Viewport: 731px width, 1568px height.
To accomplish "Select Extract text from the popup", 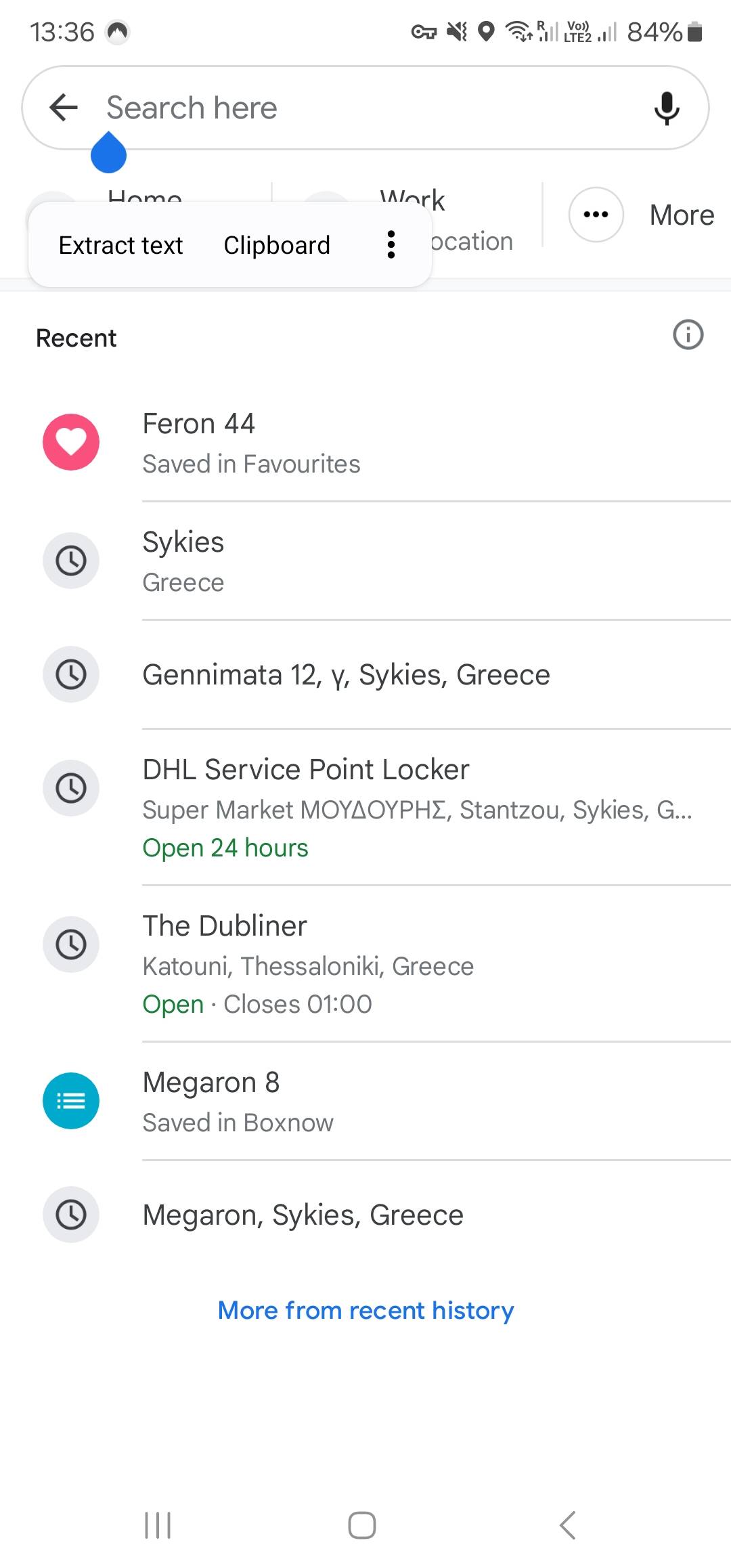I will coord(121,244).
